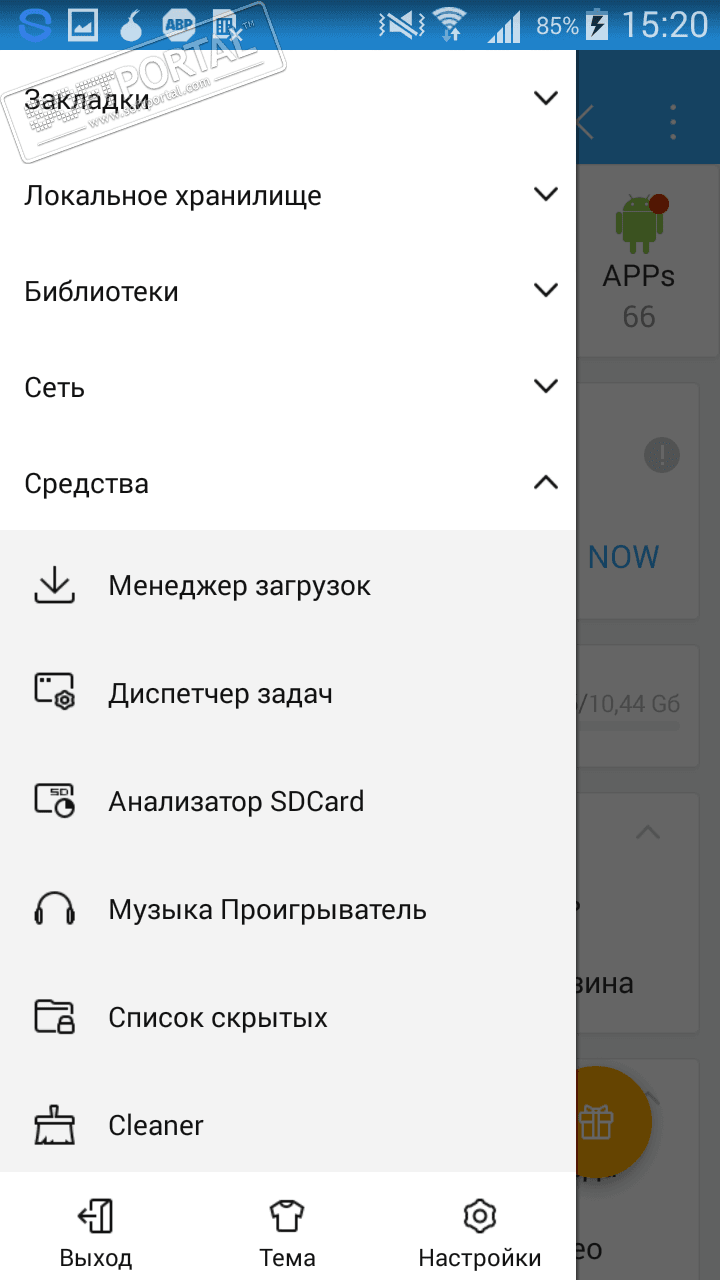Open Список скрытых

(218, 1018)
